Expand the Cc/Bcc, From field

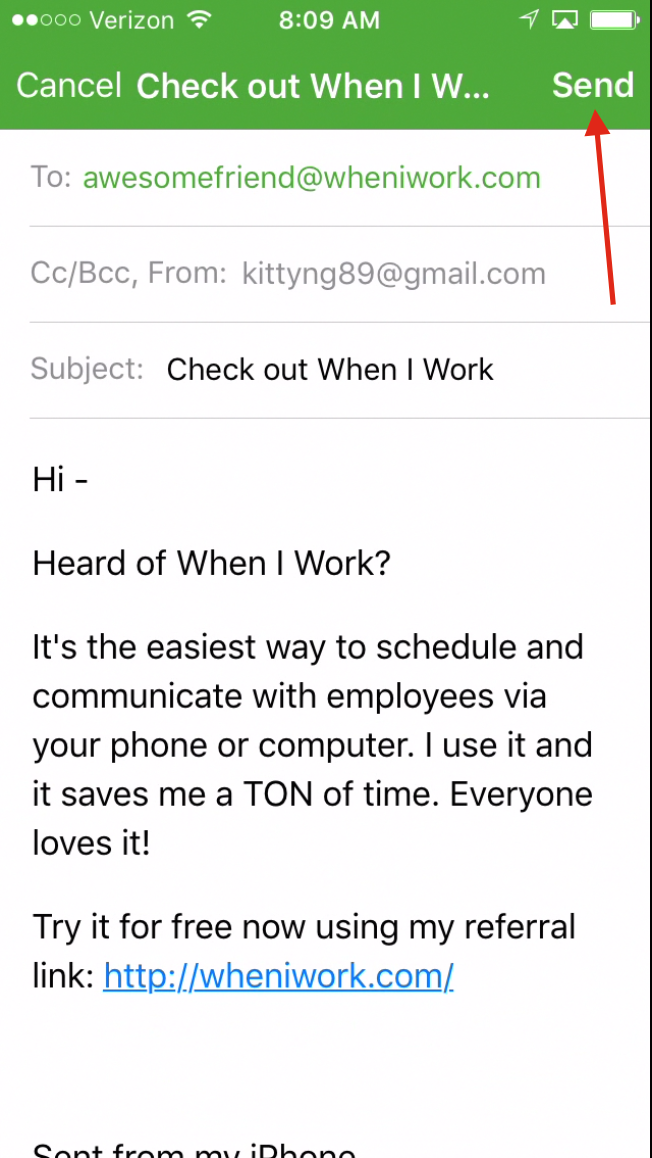(340, 274)
